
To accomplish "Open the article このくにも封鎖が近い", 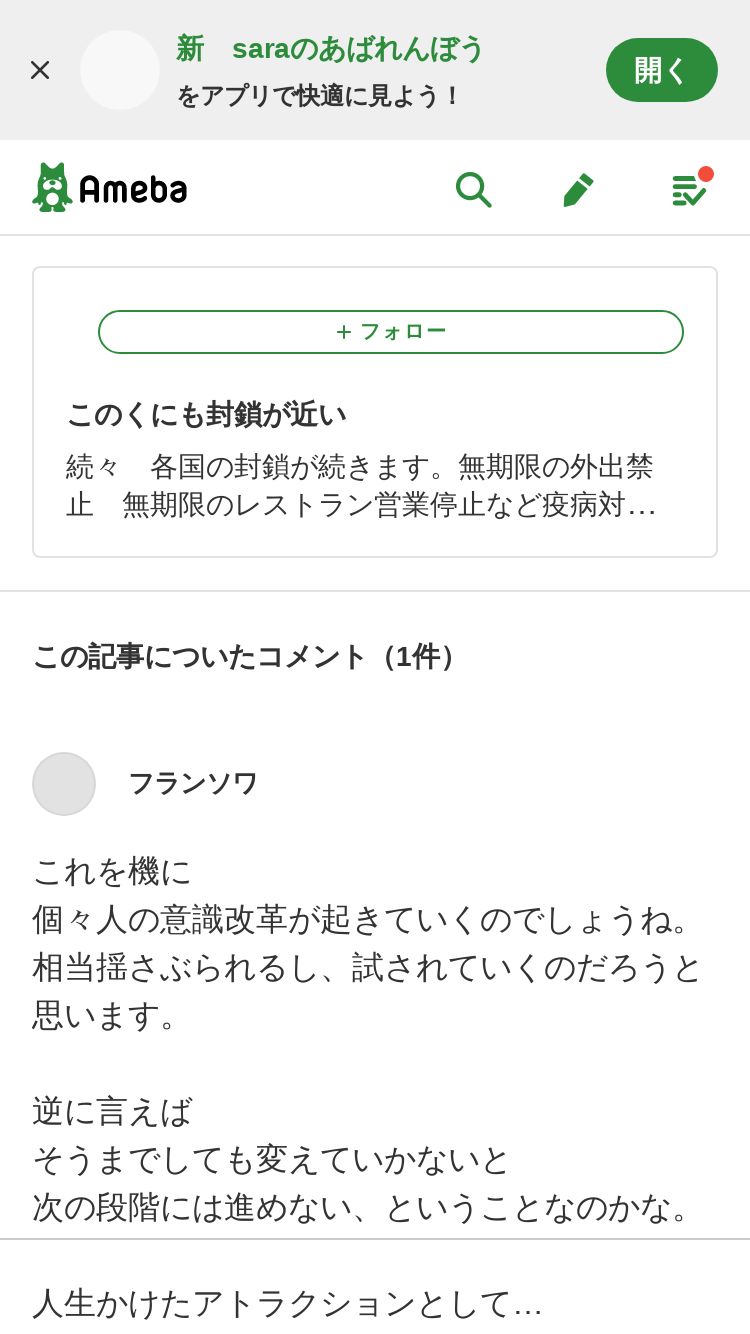I will (x=206, y=414).
